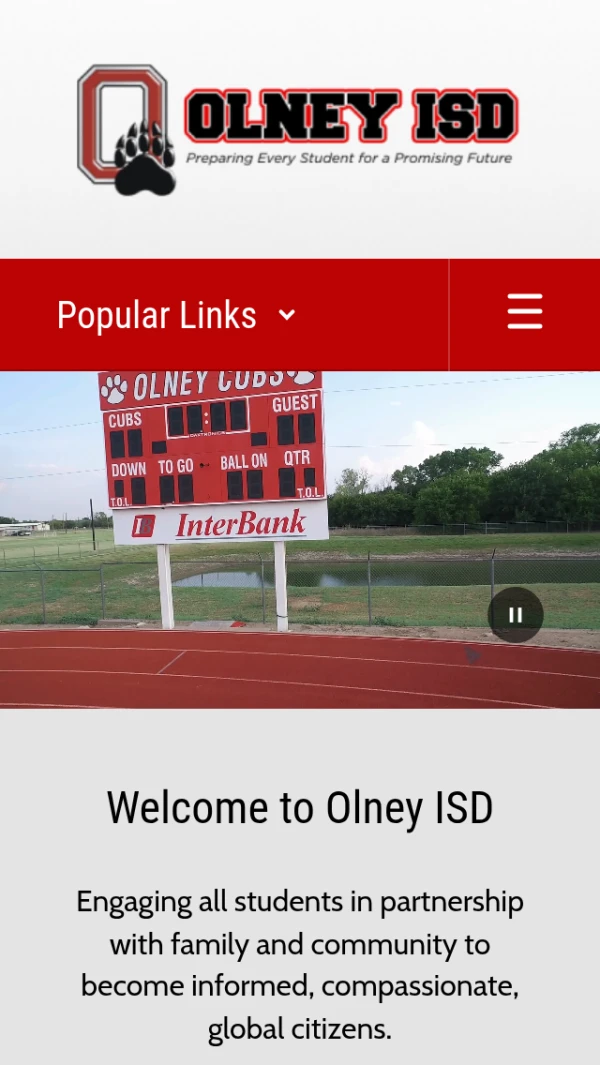Open the hamburger navigation menu
Screen dimensions: 600x1065
(x=524, y=313)
